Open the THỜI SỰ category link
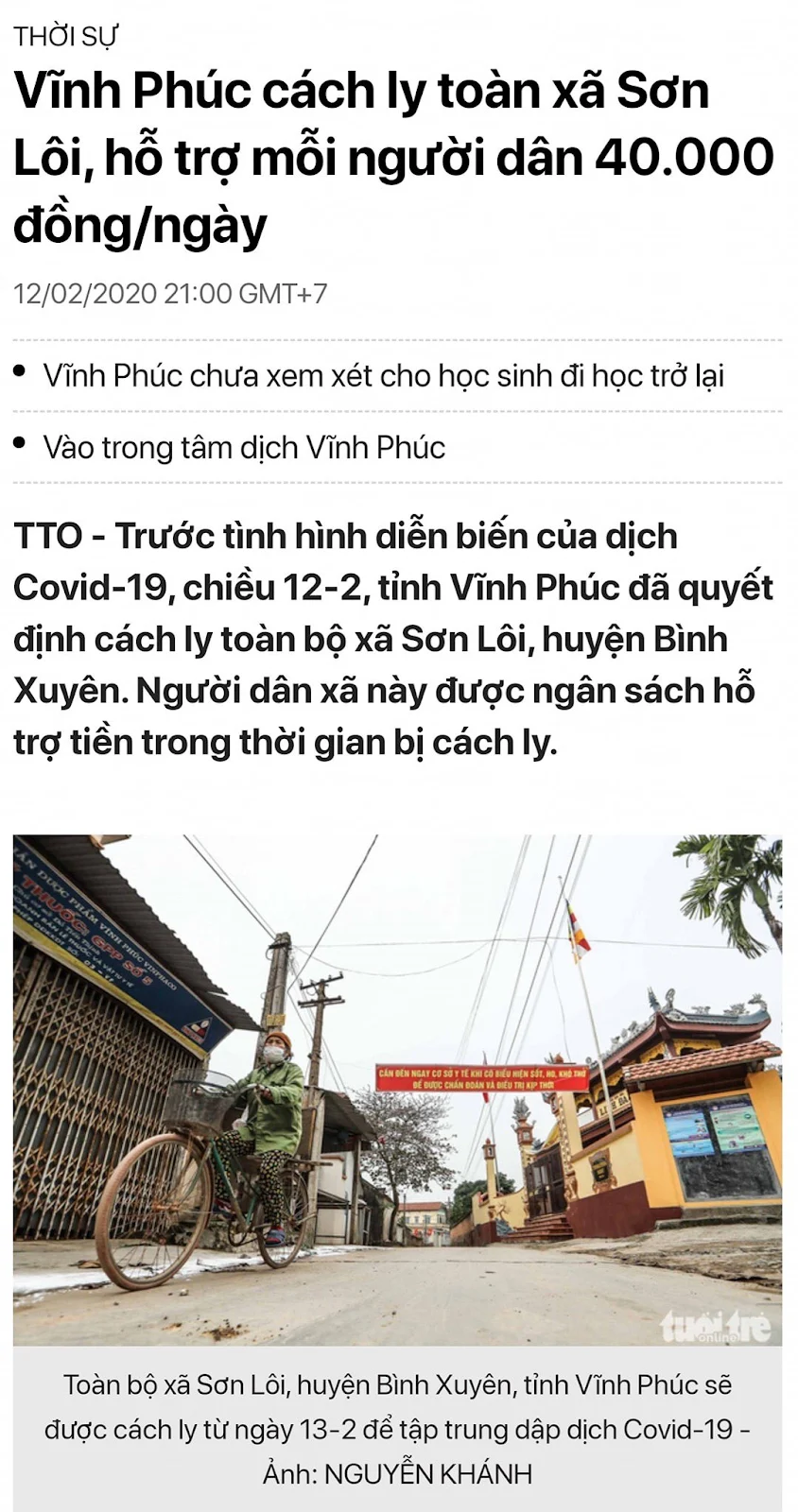This screenshot has height=1512, width=798. point(65,37)
